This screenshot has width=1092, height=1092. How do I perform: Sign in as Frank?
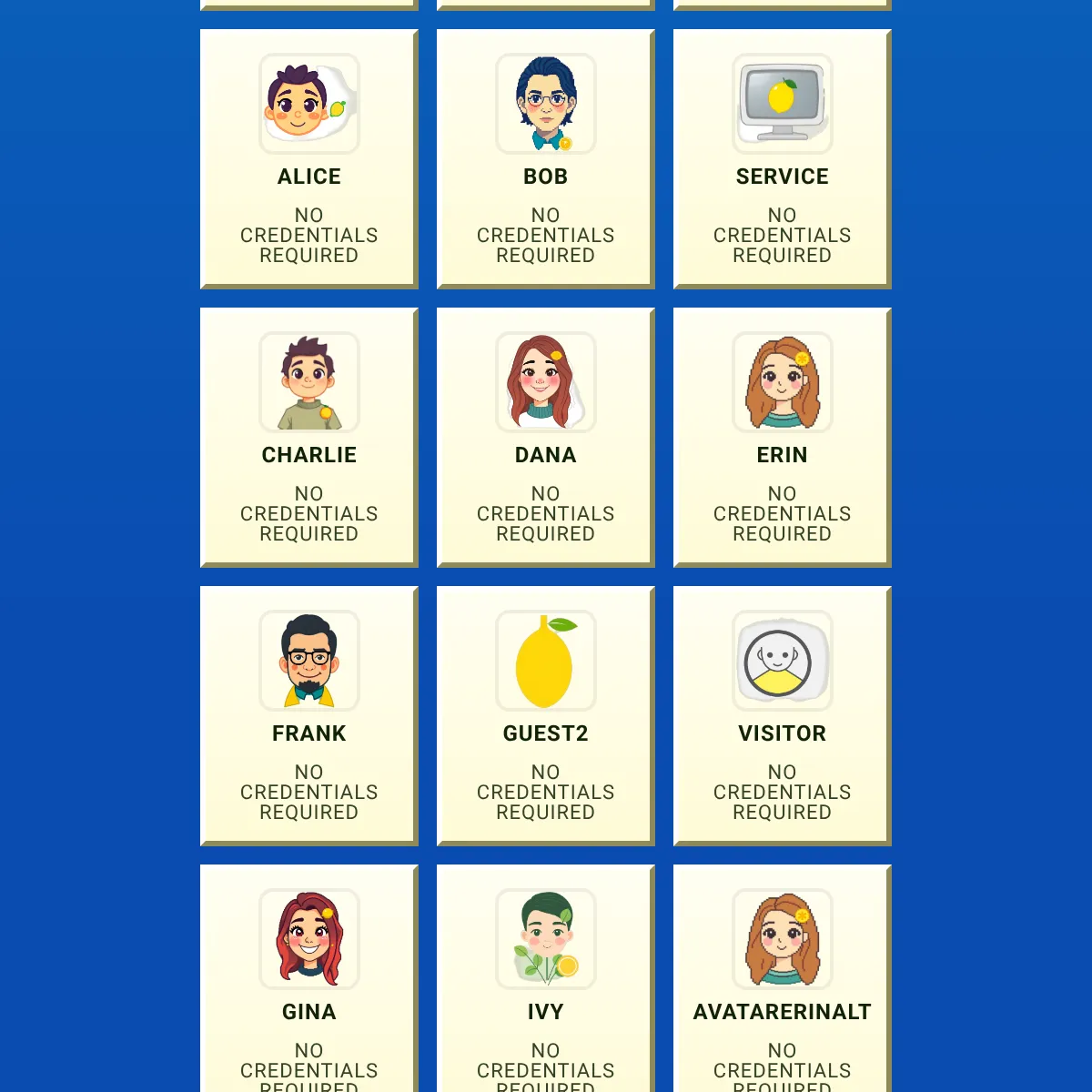pyautogui.click(x=309, y=716)
